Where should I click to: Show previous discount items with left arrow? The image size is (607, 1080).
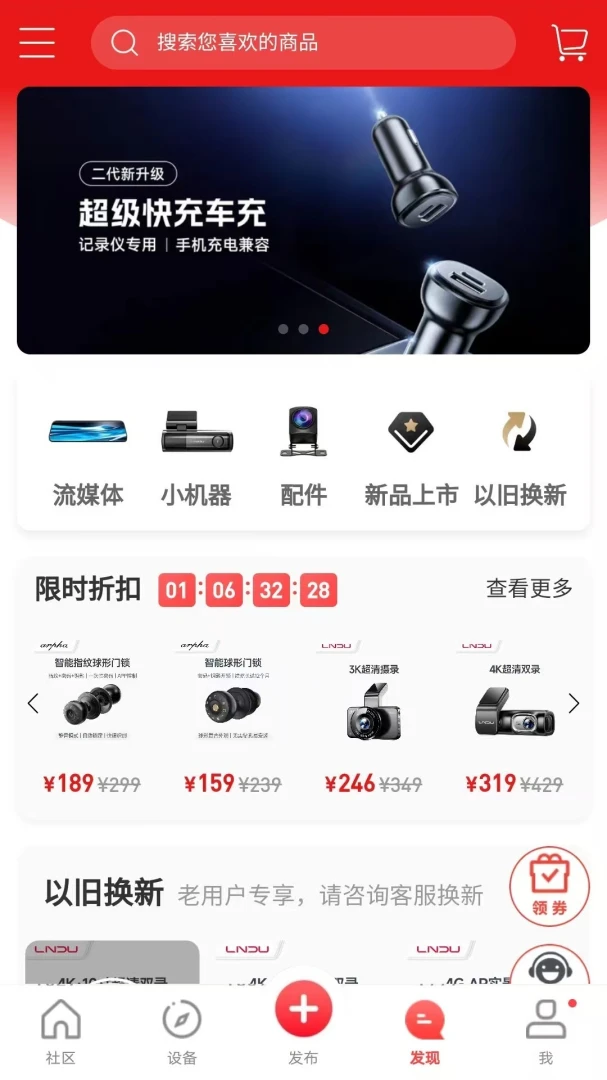tap(33, 703)
